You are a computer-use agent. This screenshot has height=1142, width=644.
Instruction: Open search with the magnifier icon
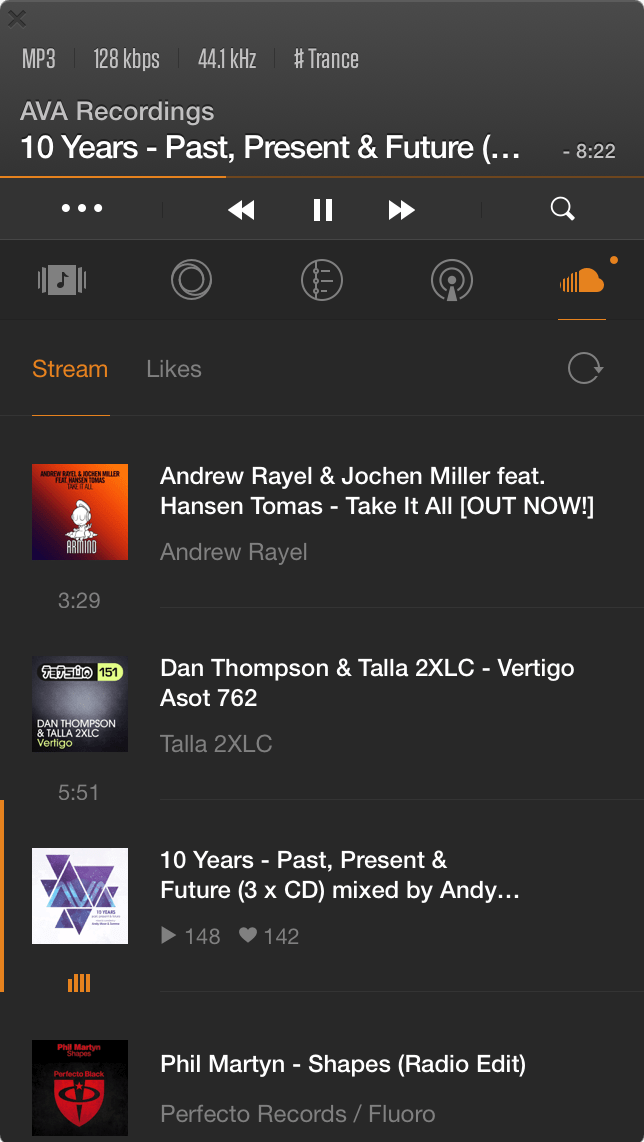click(x=563, y=209)
